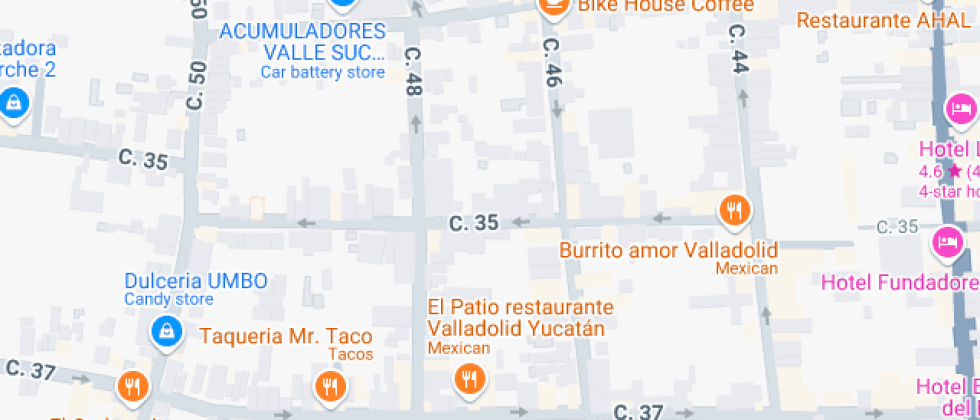The image size is (980, 420).
Task: Open the Burrito amor Valladolid restaurant pin
Action: coord(735,210)
